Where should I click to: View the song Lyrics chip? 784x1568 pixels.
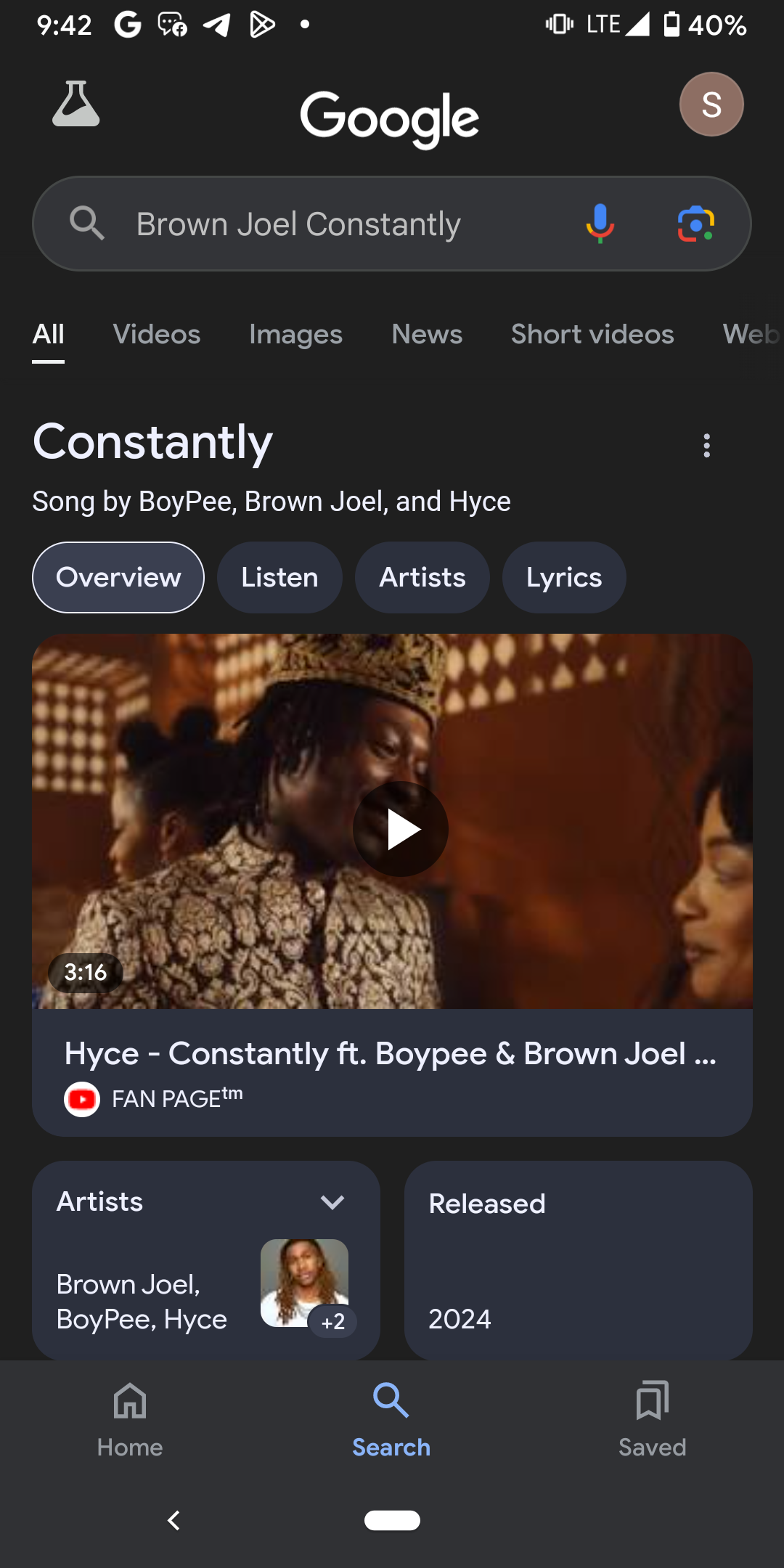tap(564, 578)
